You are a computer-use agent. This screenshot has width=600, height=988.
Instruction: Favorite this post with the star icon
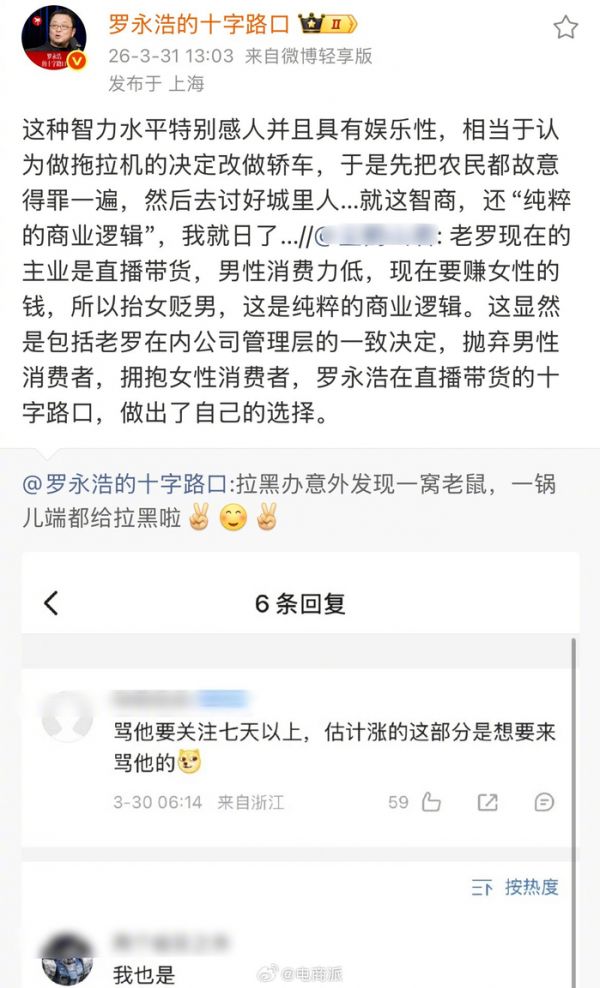(x=566, y=26)
